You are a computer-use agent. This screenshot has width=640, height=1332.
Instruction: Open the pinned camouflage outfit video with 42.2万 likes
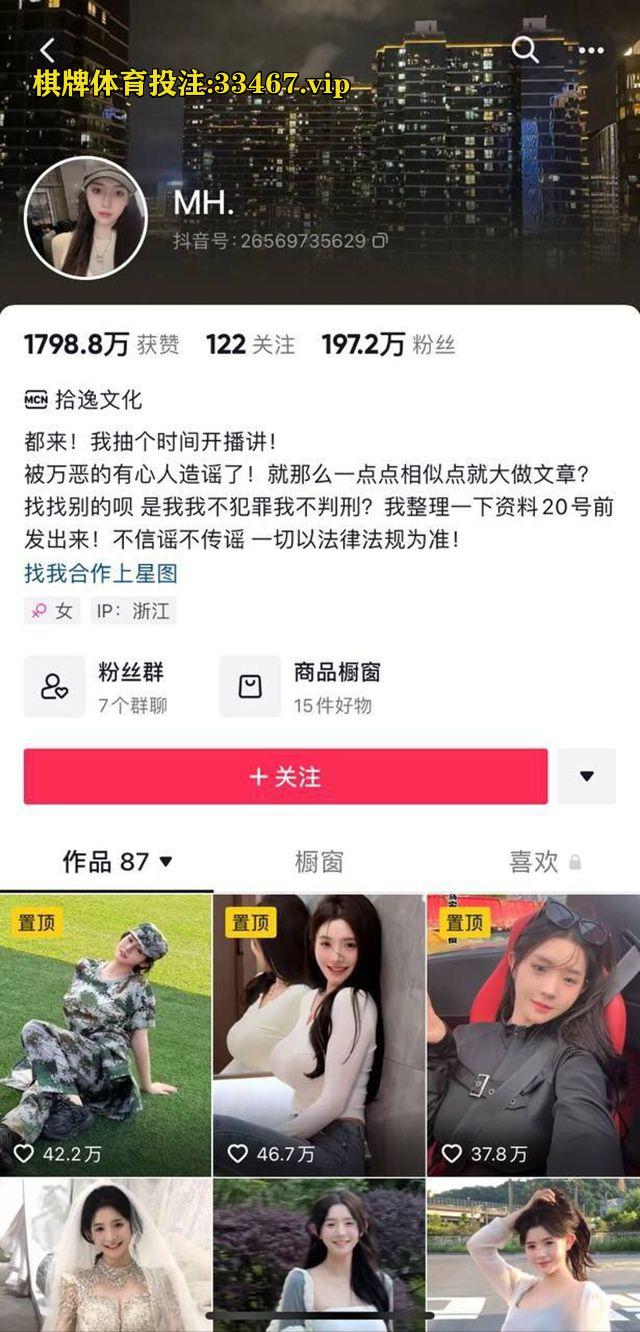coord(105,1035)
